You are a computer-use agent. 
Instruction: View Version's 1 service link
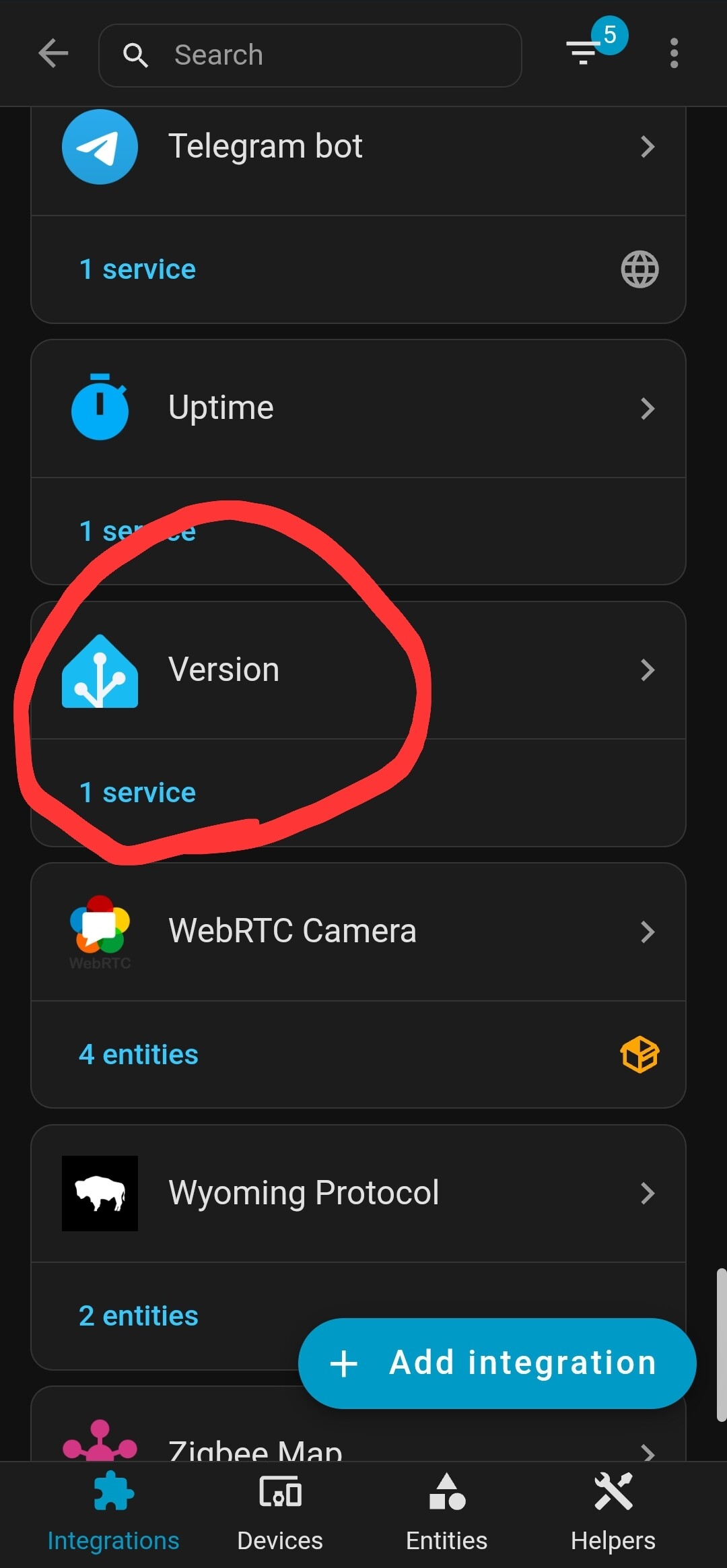(x=138, y=793)
